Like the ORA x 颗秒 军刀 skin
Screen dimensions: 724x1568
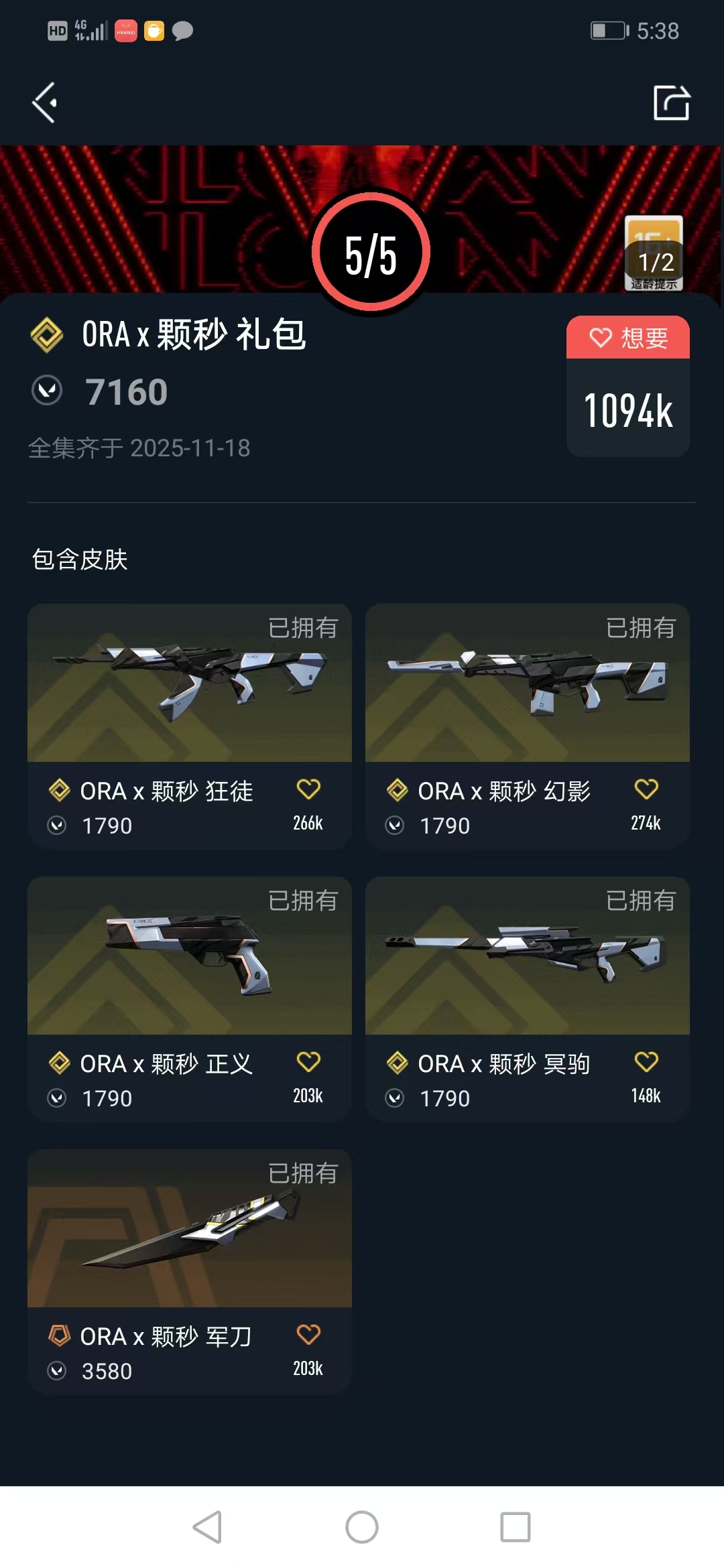(308, 1335)
